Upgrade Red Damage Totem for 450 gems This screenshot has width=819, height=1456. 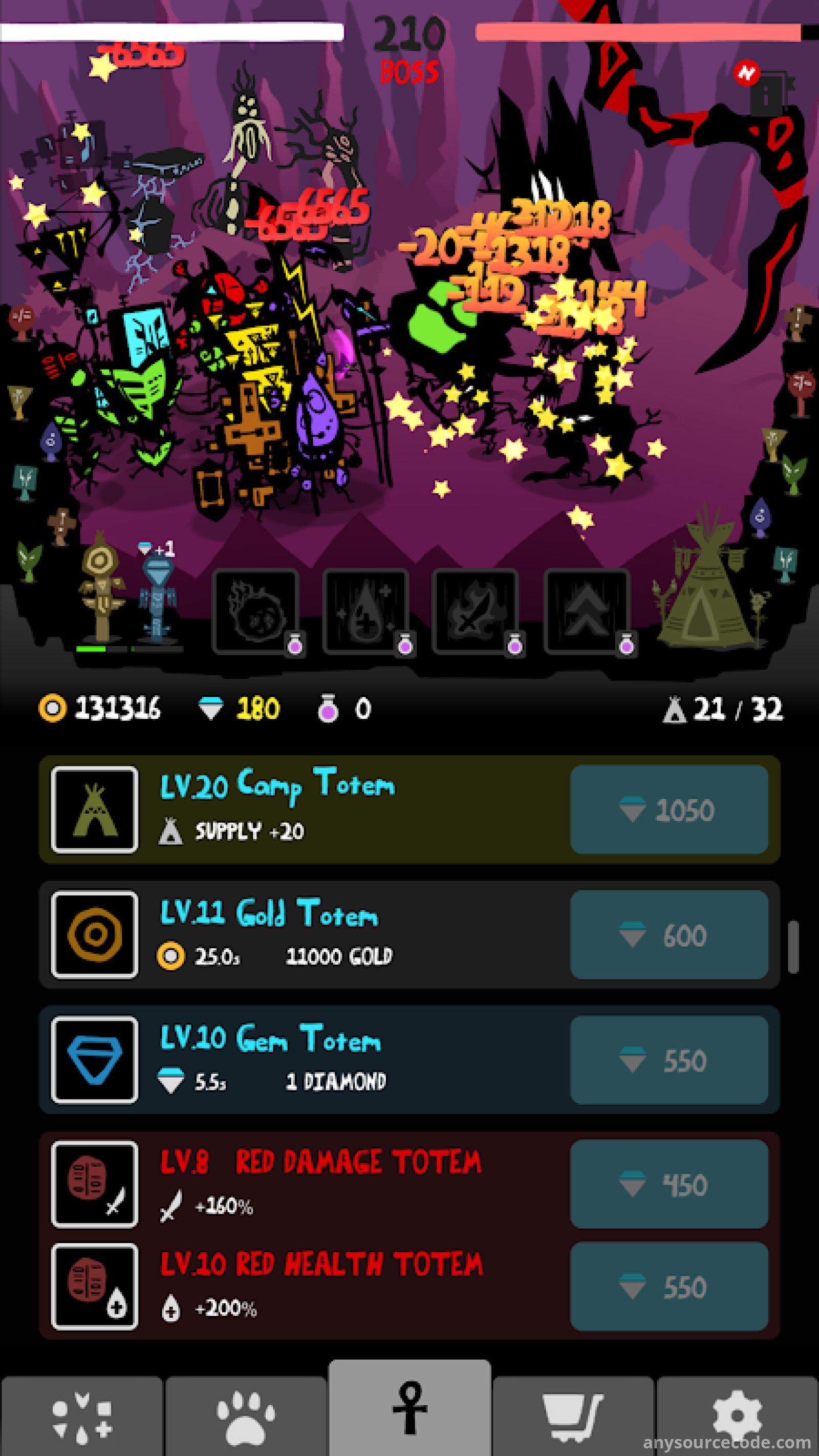tap(669, 1184)
